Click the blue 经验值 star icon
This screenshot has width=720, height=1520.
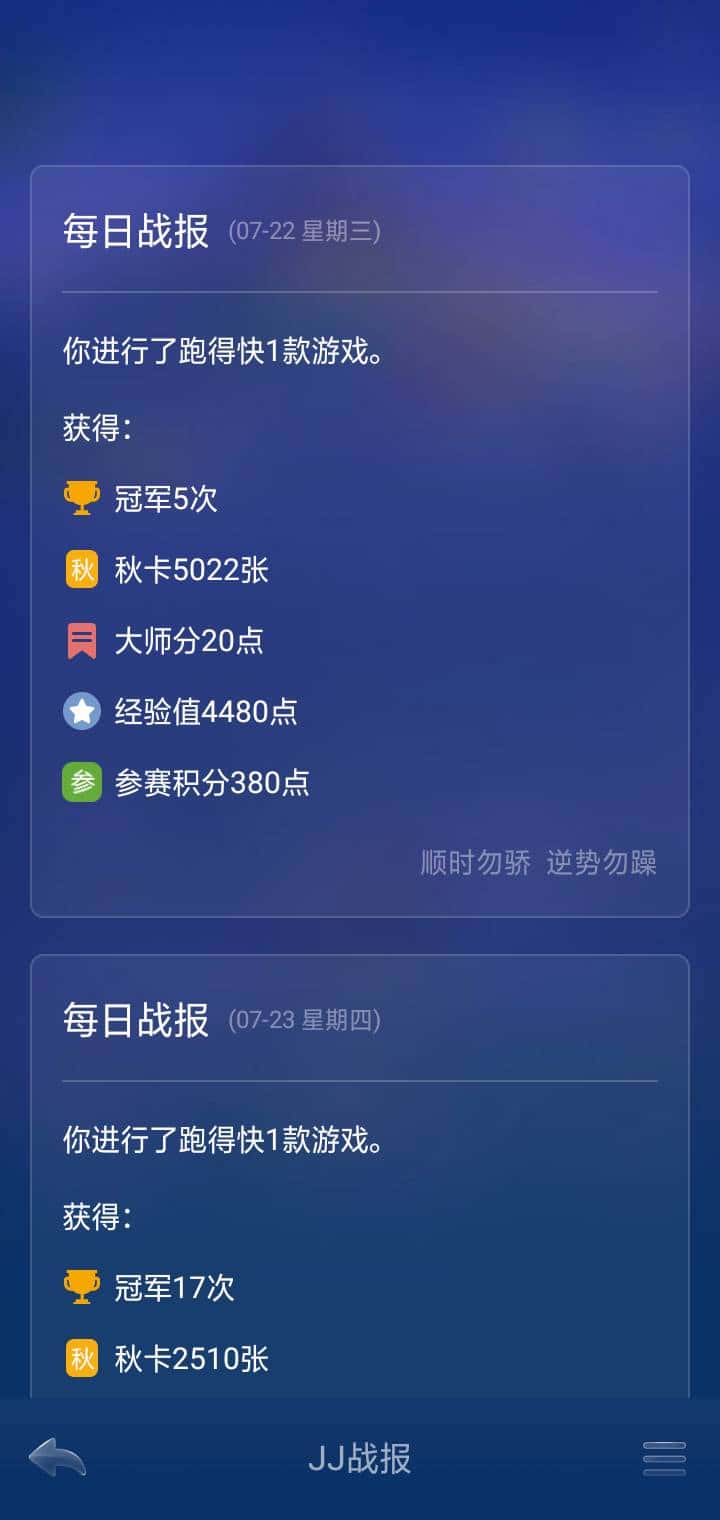tap(80, 711)
